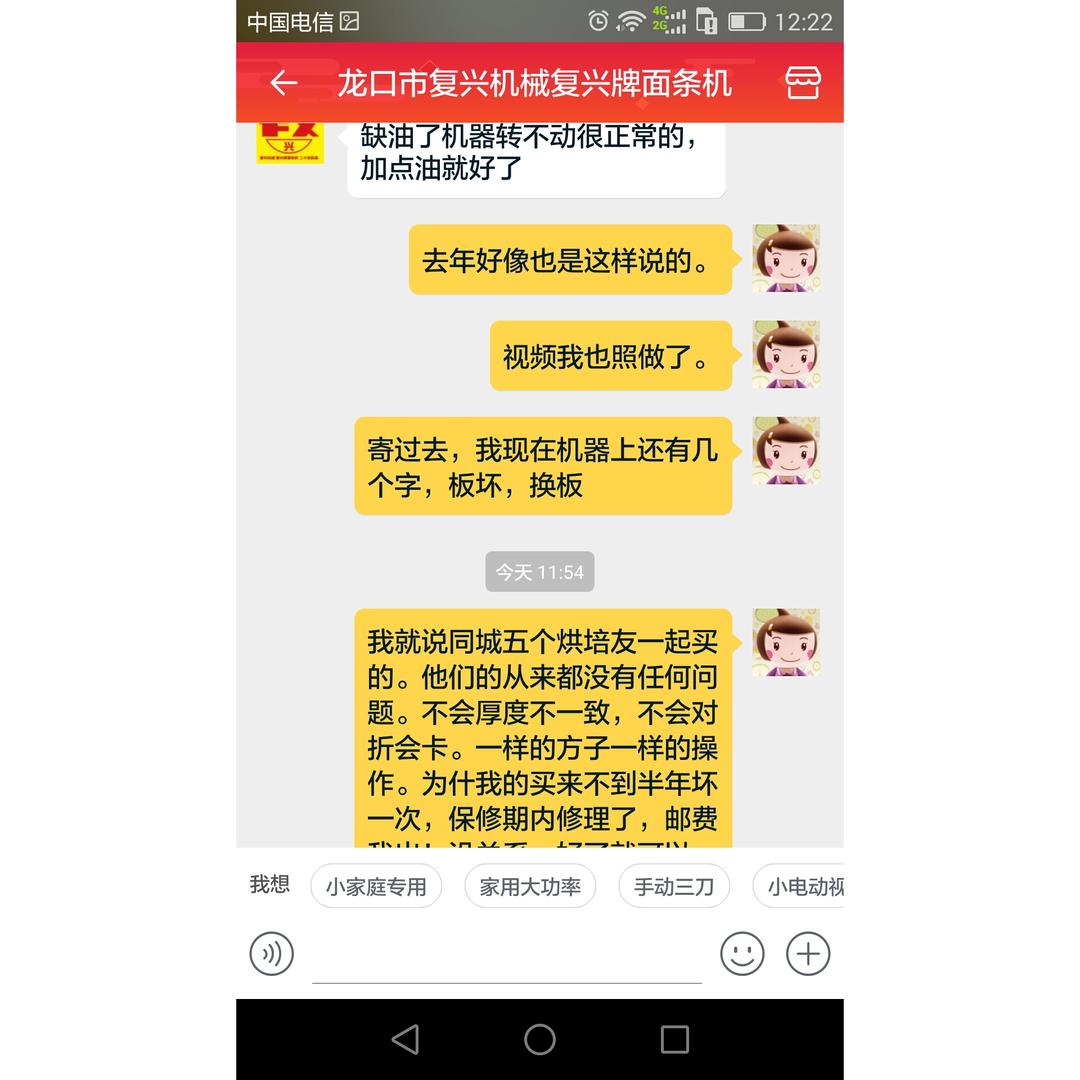
Task: Open the emoji picker
Action: [742, 953]
